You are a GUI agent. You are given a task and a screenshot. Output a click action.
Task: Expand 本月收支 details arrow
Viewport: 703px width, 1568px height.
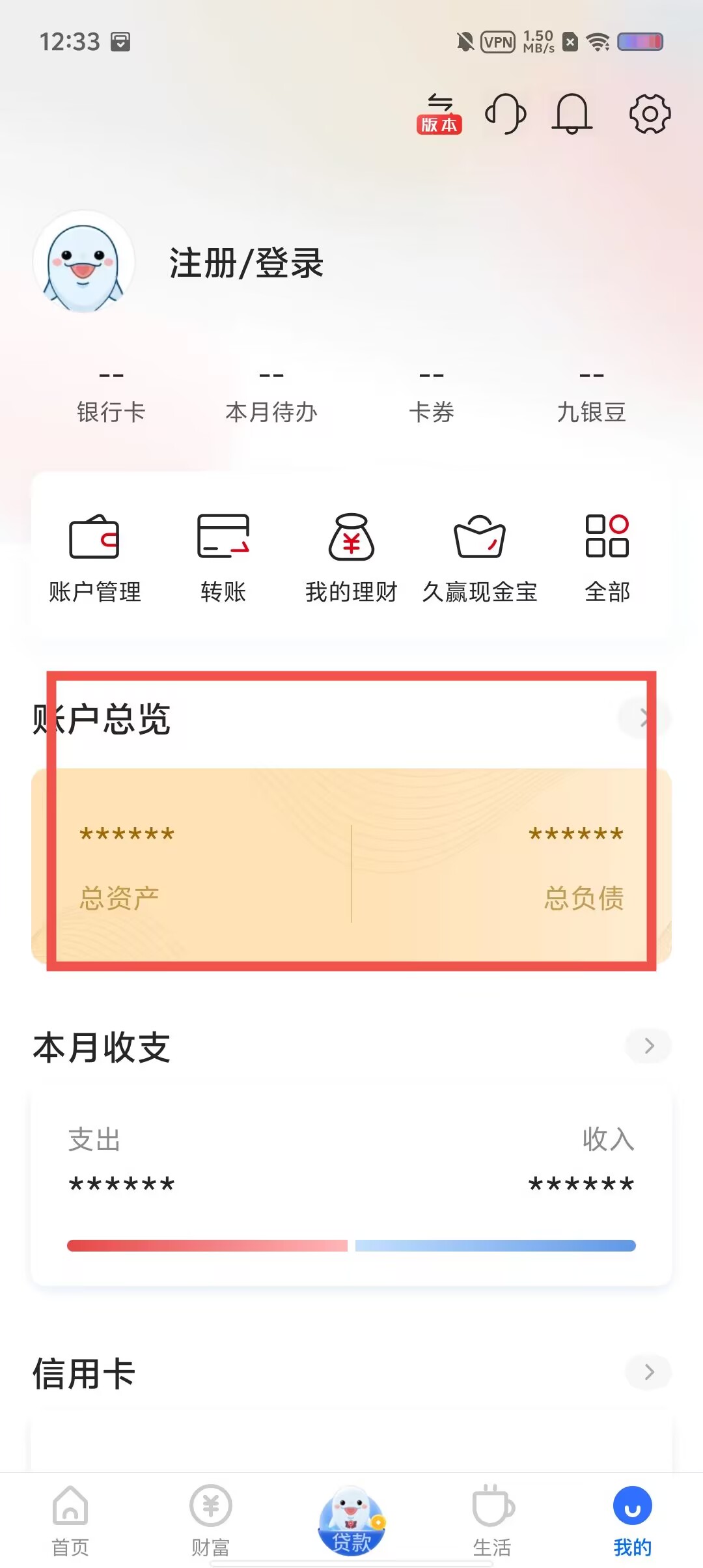click(x=648, y=1046)
